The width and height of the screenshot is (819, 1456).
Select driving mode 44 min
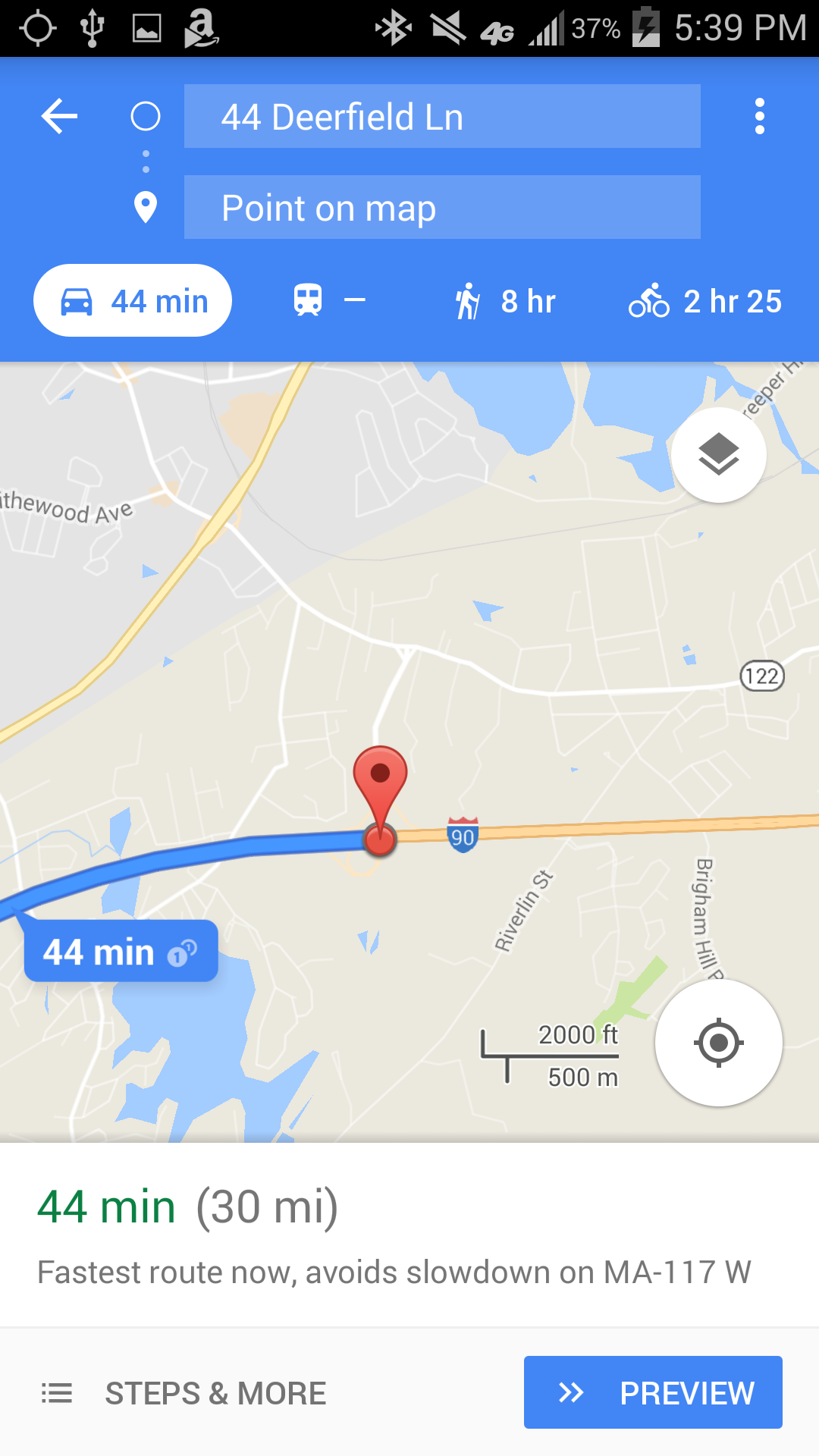pos(133,301)
